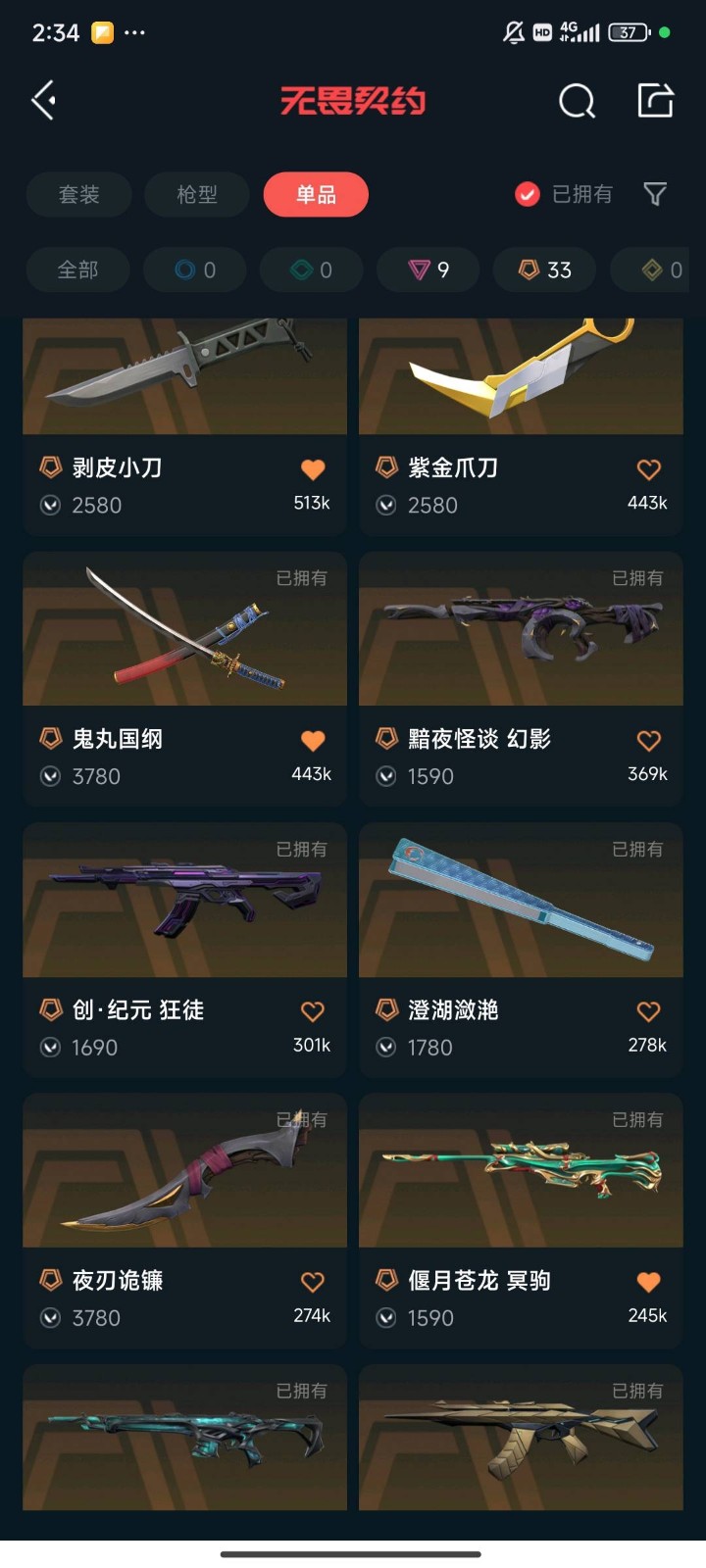Like the 紫金爪刀 skin

(x=648, y=469)
